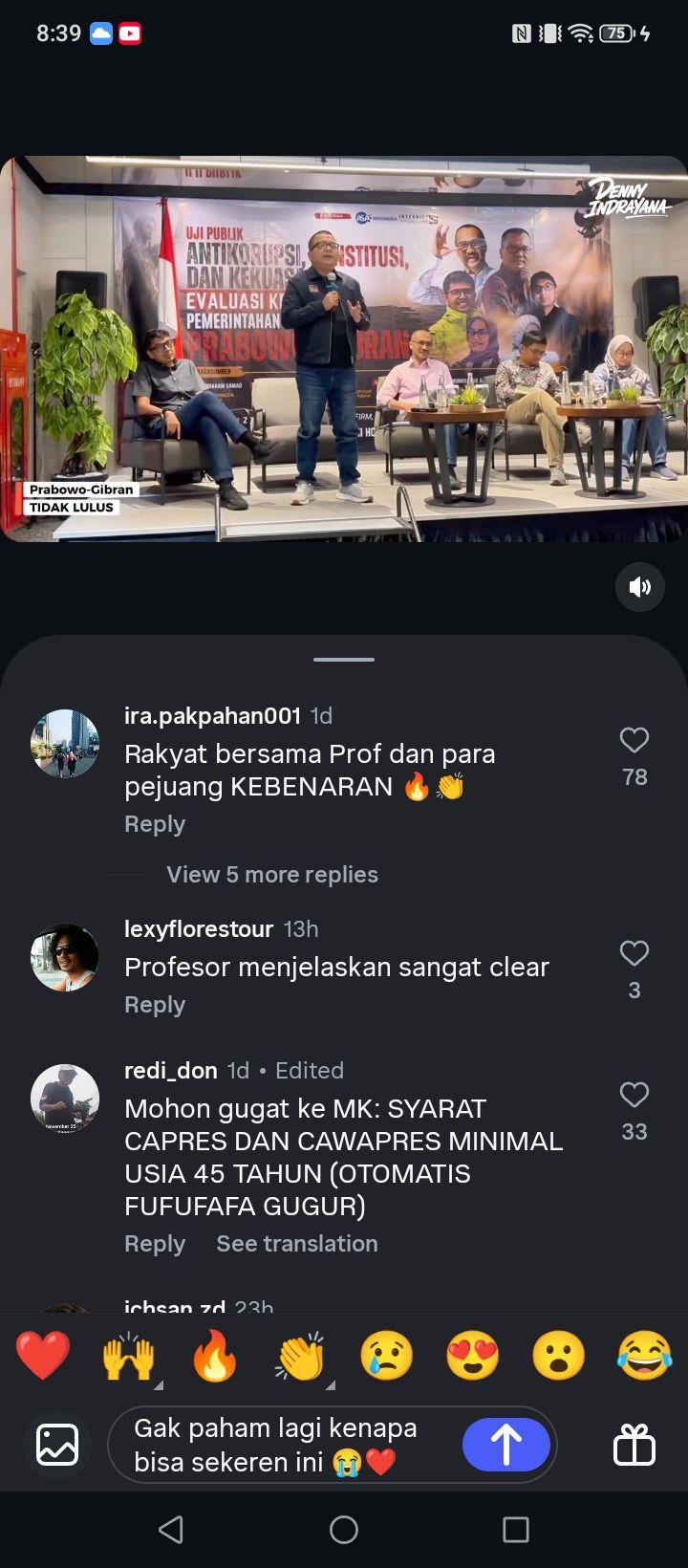Like lexyflorestour's comment
The height and width of the screenshot is (1568, 688).
(x=634, y=953)
